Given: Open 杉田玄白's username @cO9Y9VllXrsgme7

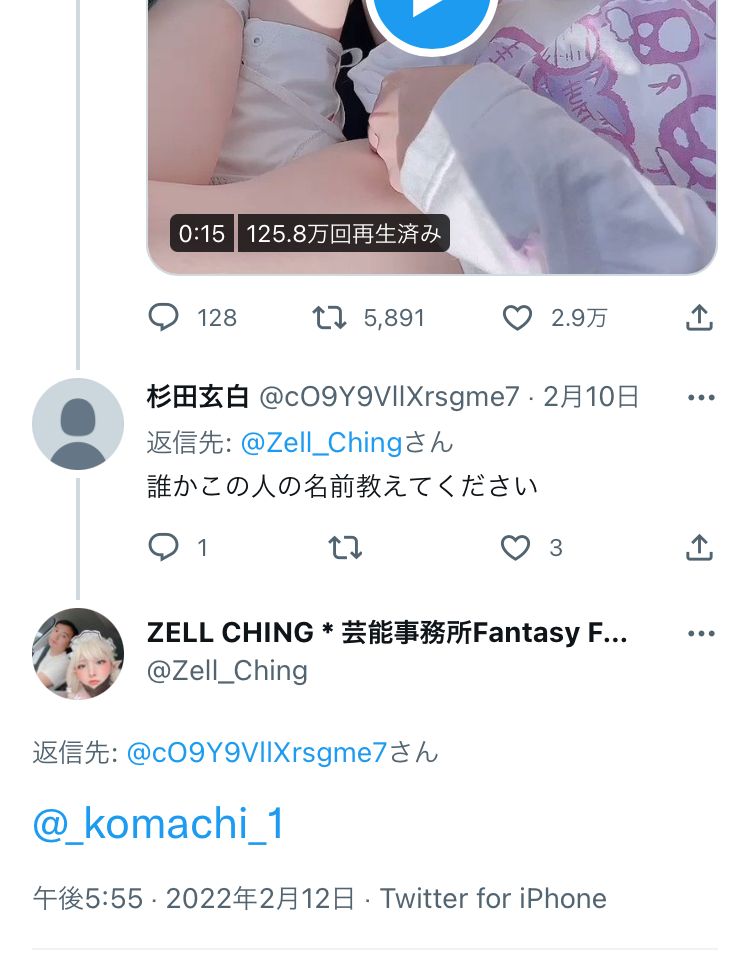Looking at the screenshot, I should [x=391, y=396].
